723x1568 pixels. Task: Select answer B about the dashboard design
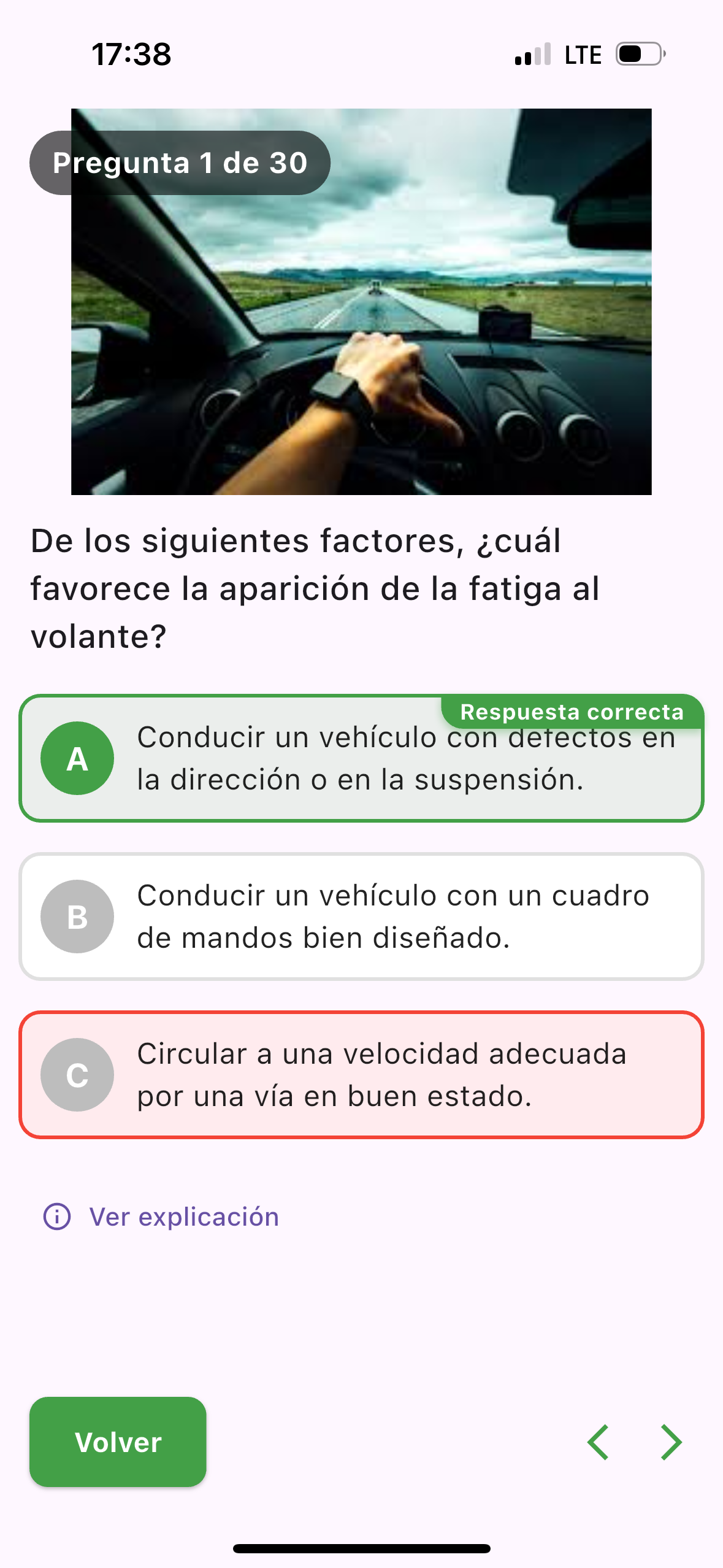362,917
